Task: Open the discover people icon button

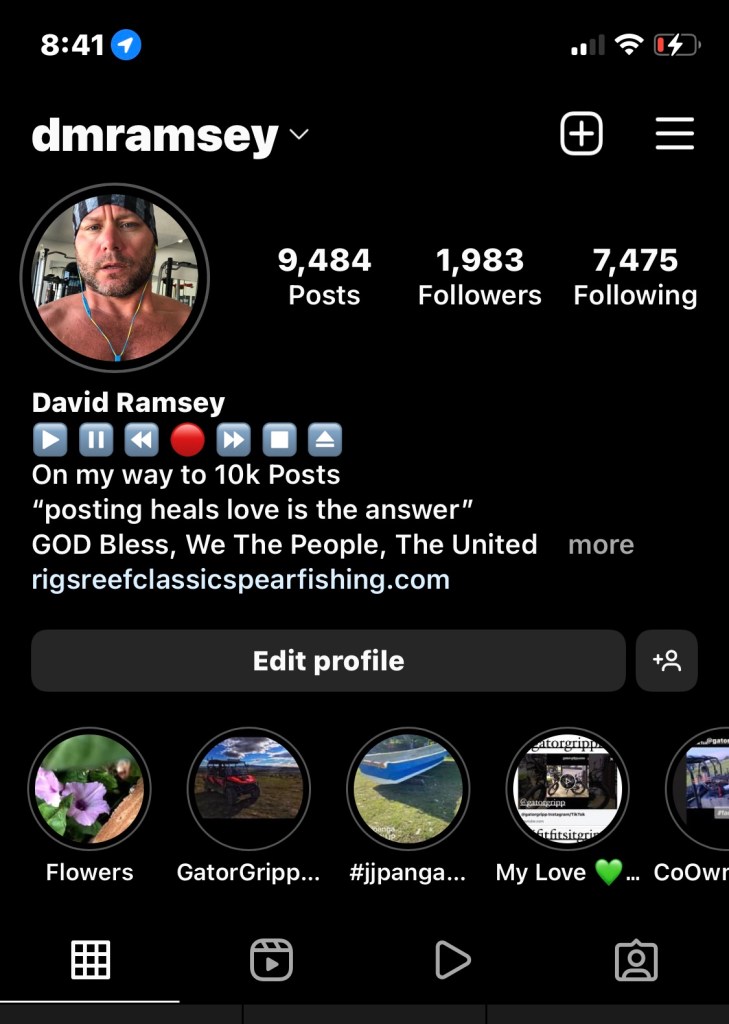Action: 666,661
